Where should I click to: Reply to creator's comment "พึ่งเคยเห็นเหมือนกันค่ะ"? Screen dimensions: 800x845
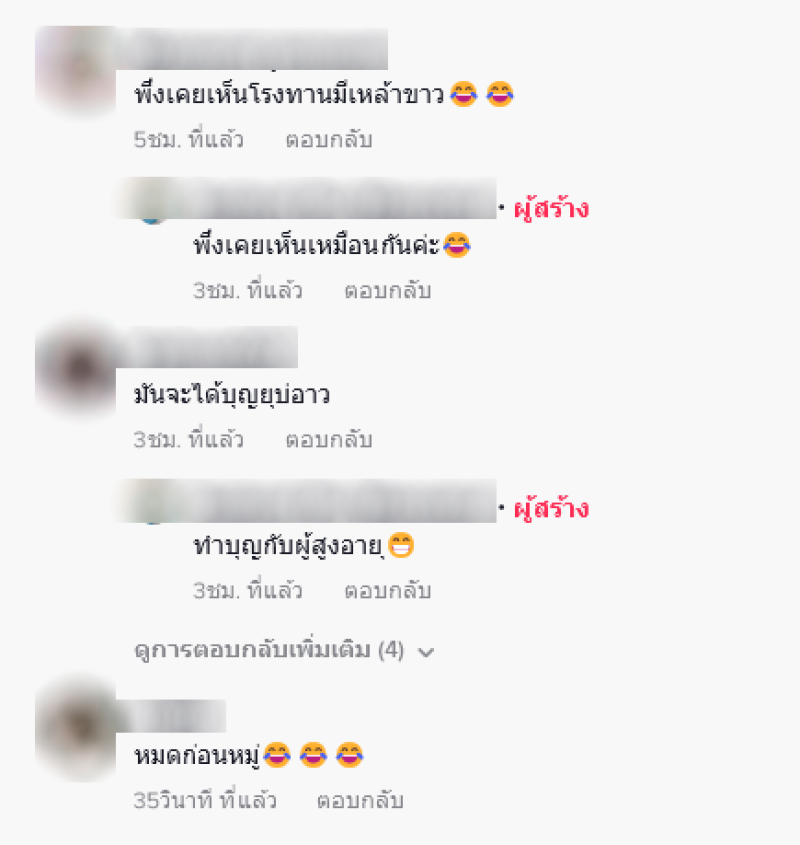(x=387, y=291)
